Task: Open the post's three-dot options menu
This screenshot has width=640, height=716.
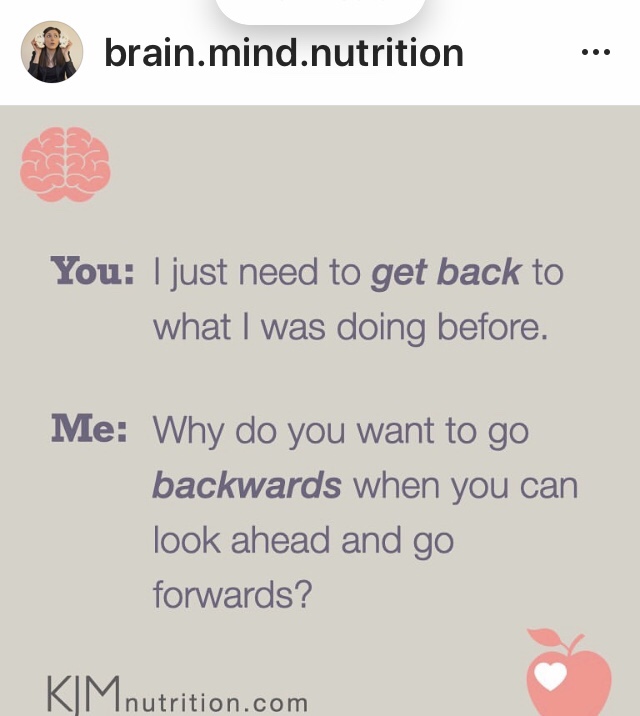Action: pyautogui.click(x=595, y=52)
